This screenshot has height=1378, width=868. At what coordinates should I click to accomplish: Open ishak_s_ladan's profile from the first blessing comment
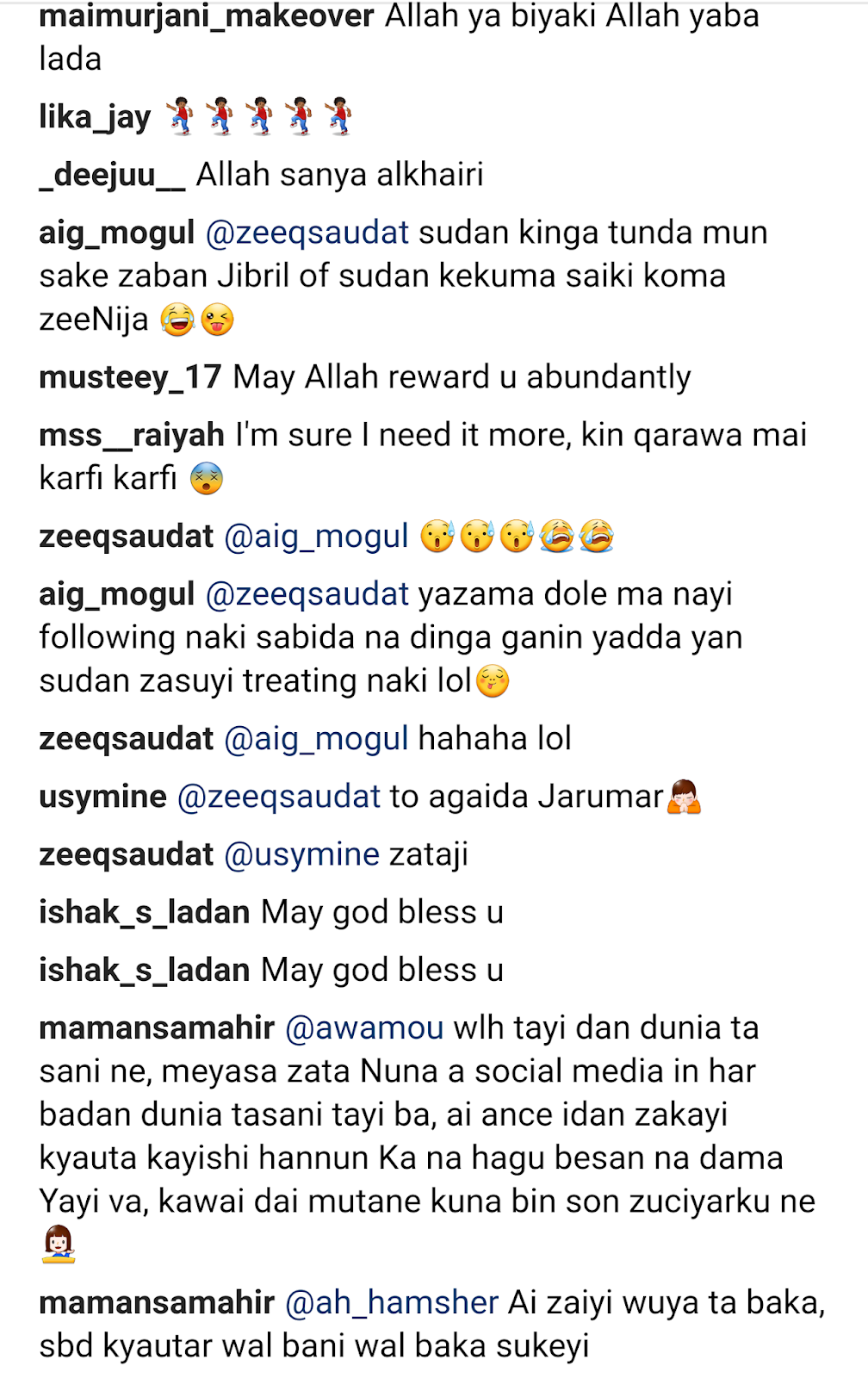click(x=144, y=912)
